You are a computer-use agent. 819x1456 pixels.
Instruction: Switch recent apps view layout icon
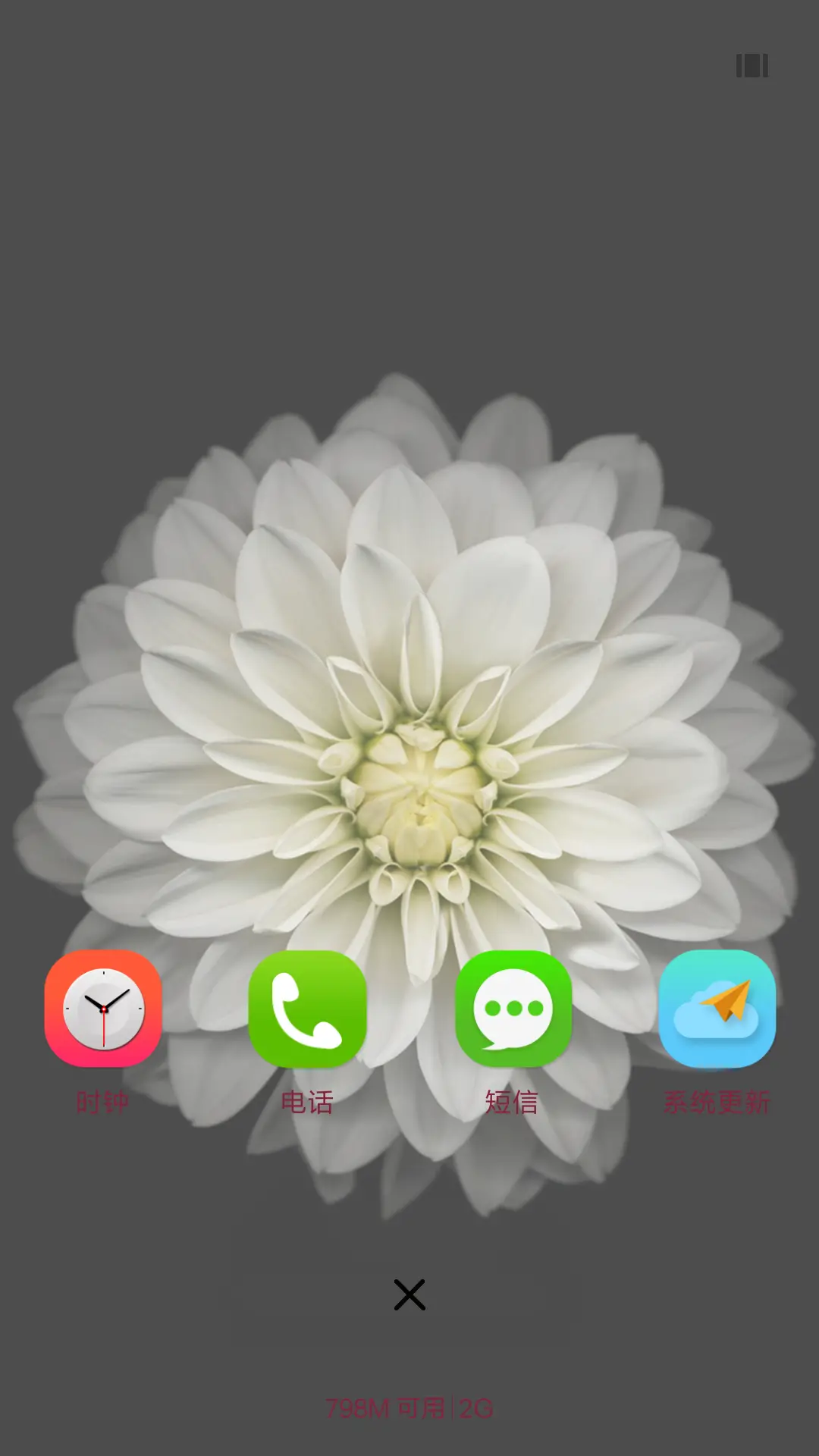[752, 65]
